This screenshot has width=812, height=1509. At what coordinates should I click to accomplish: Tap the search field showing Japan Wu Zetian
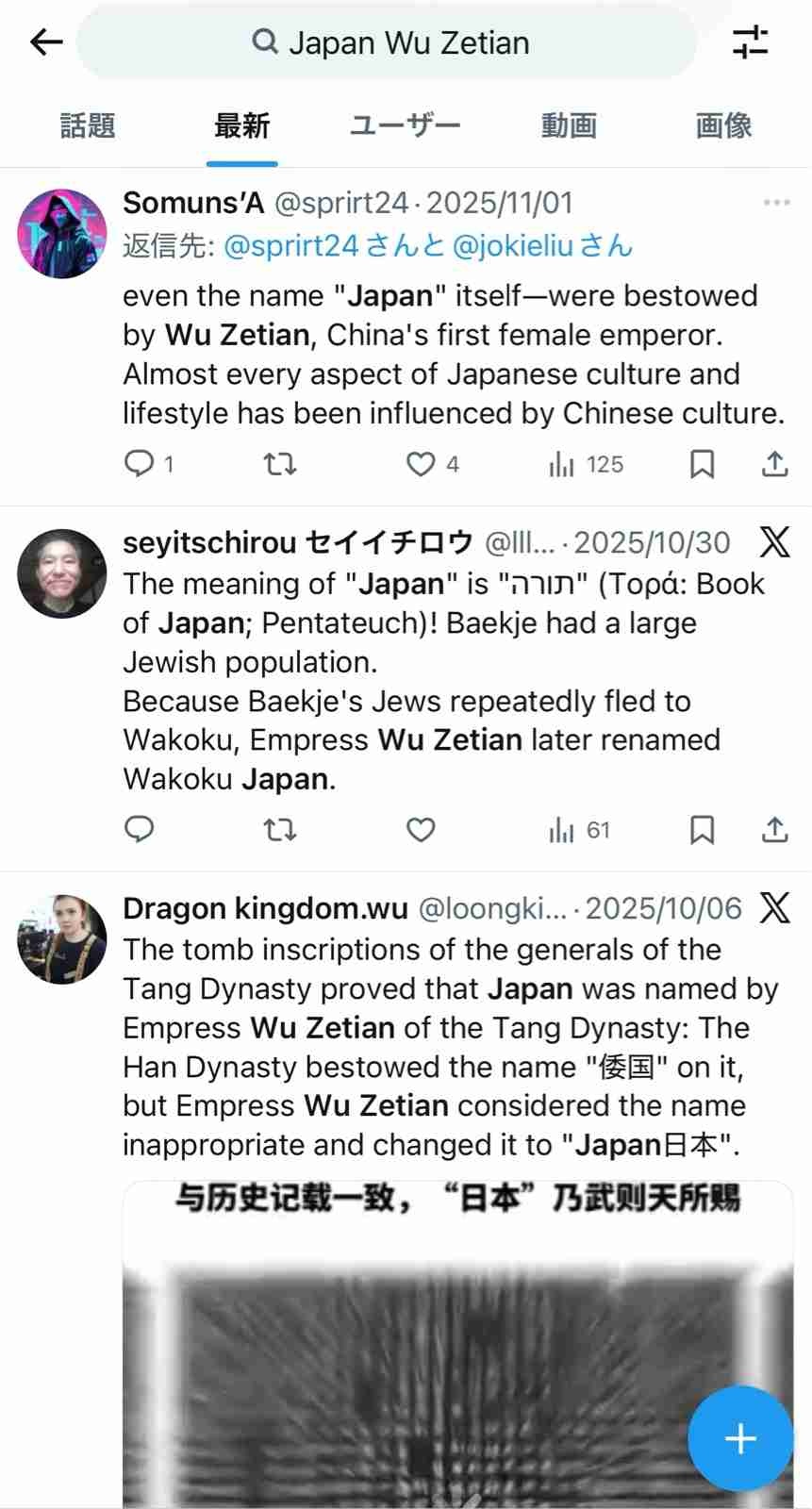coord(389,42)
